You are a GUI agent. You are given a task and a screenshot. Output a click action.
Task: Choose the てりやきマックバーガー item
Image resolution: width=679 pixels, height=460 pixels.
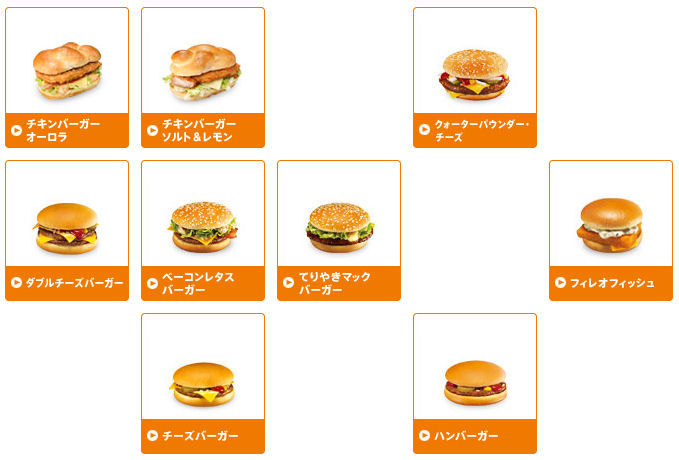[x=339, y=231]
